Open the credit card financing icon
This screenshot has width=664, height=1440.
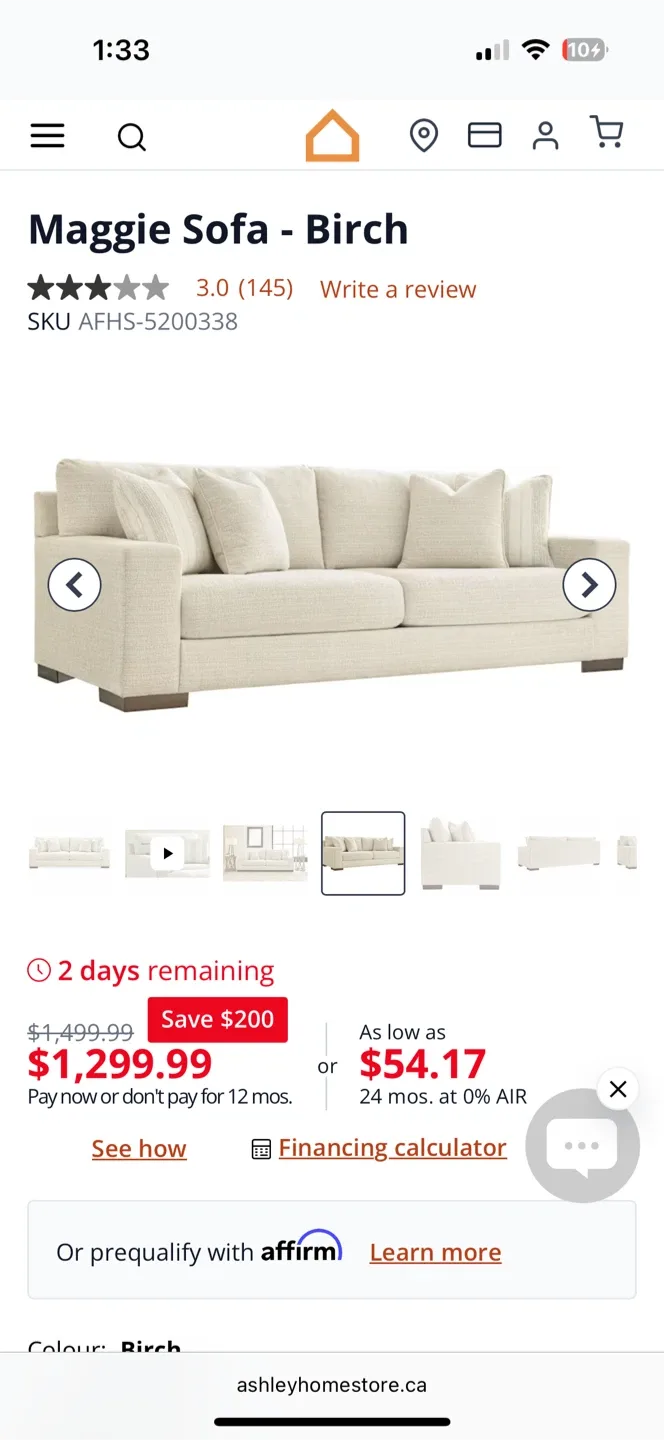[x=485, y=135]
